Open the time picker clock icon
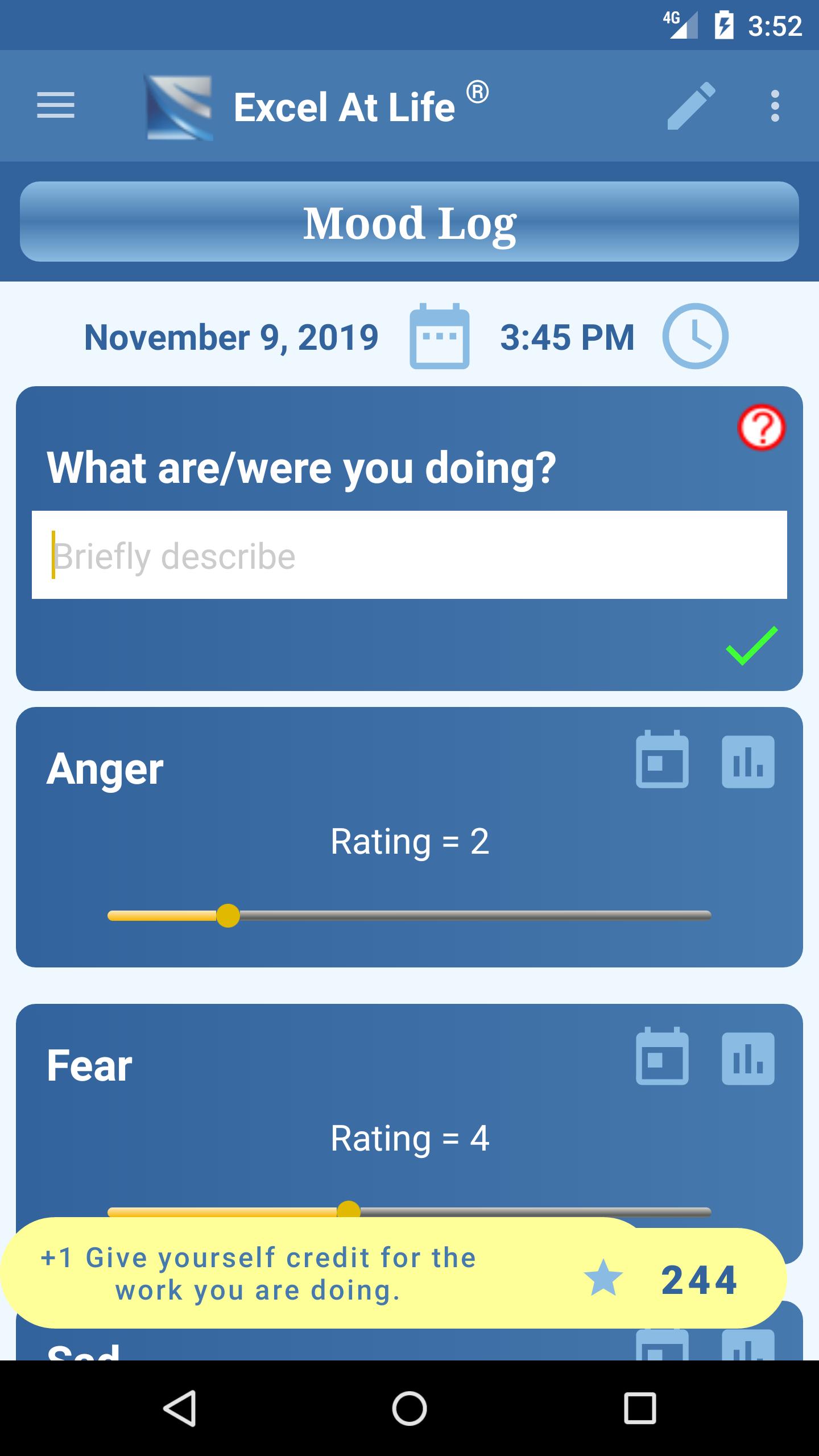Viewport: 819px width, 1456px height. click(x=695, y=336)
